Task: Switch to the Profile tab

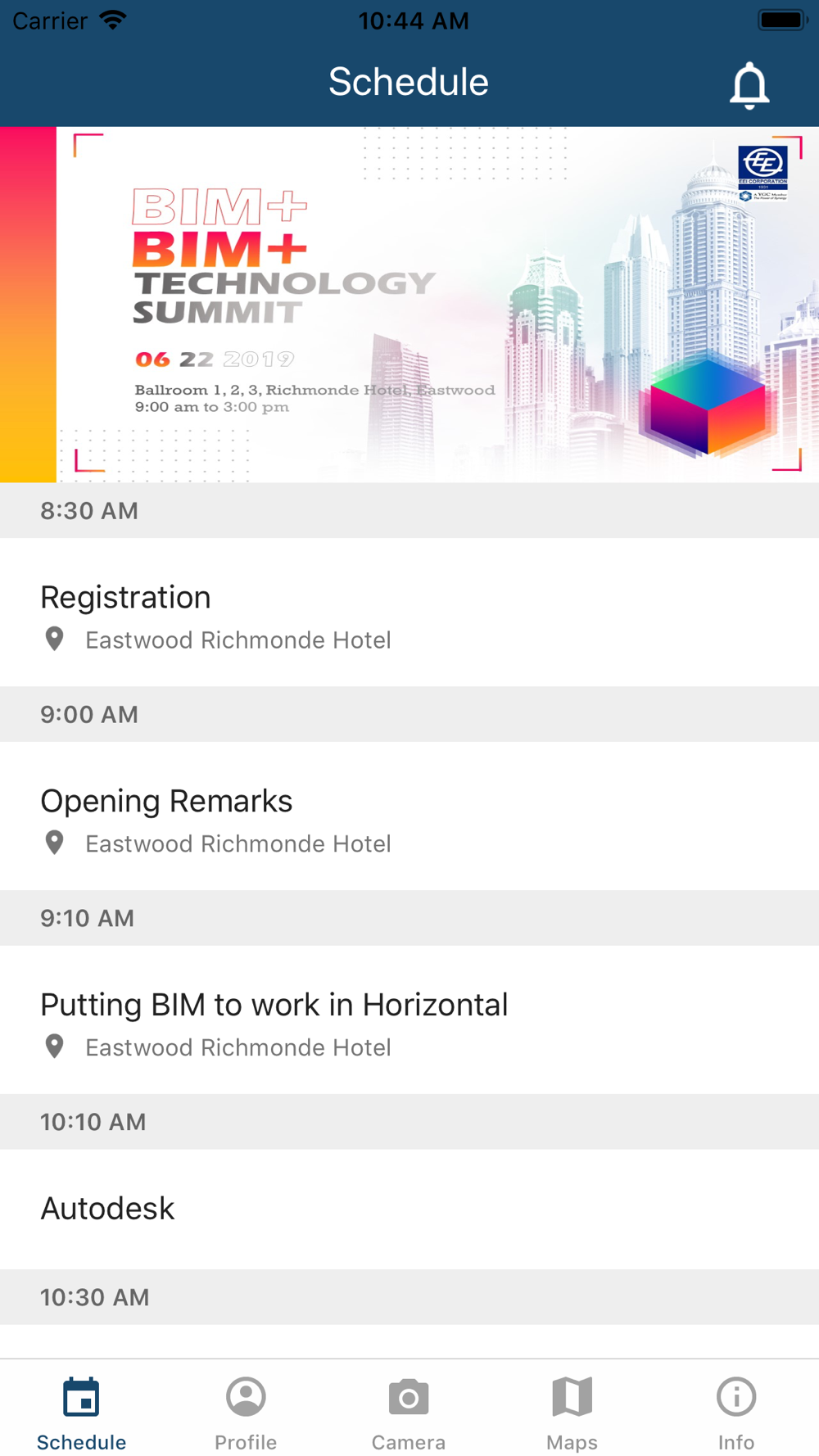Action: click(246, 1414)
